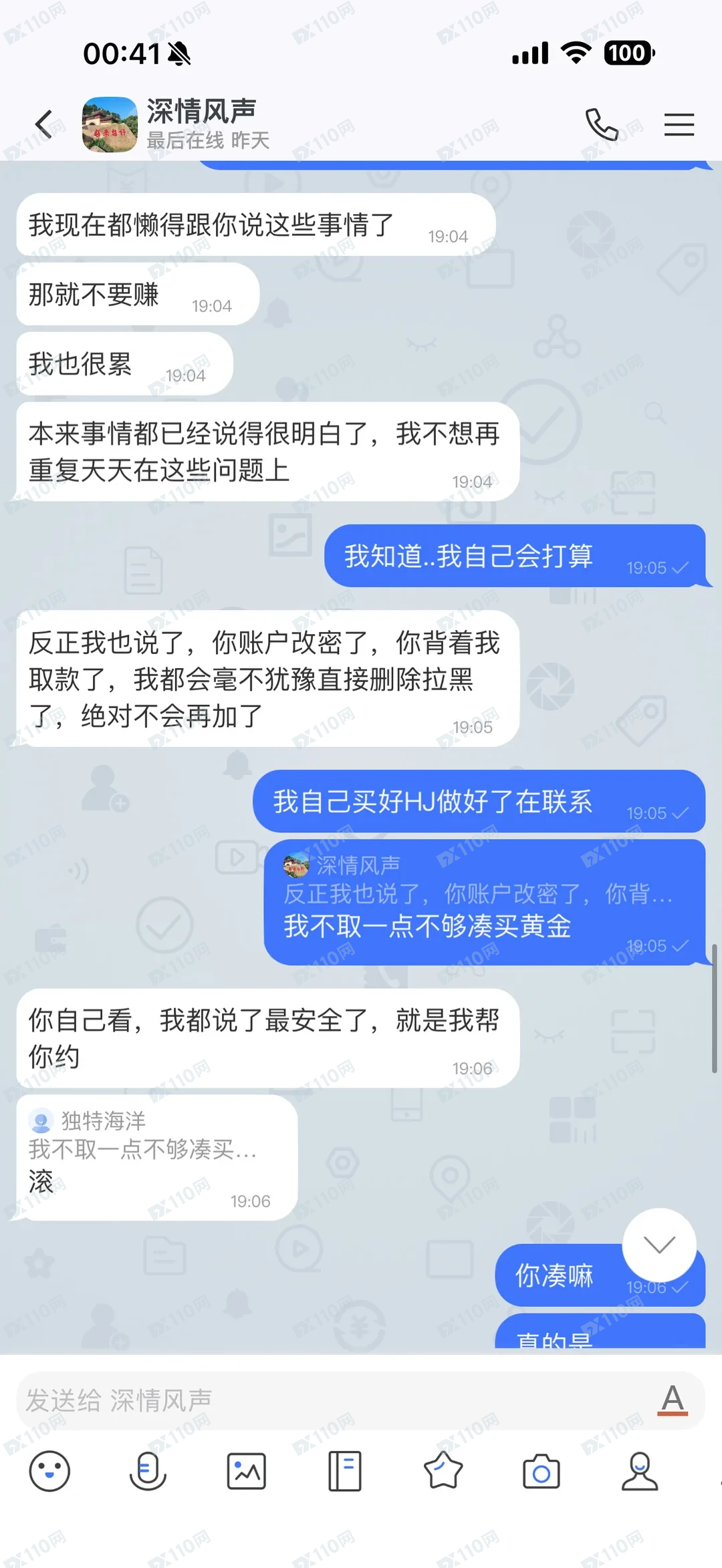Image resolution: width=722 pixels, height=1568 pixels.
Task: Tap quoted 深情风声 message in blue bubble
Action: [x=477, y=881]
